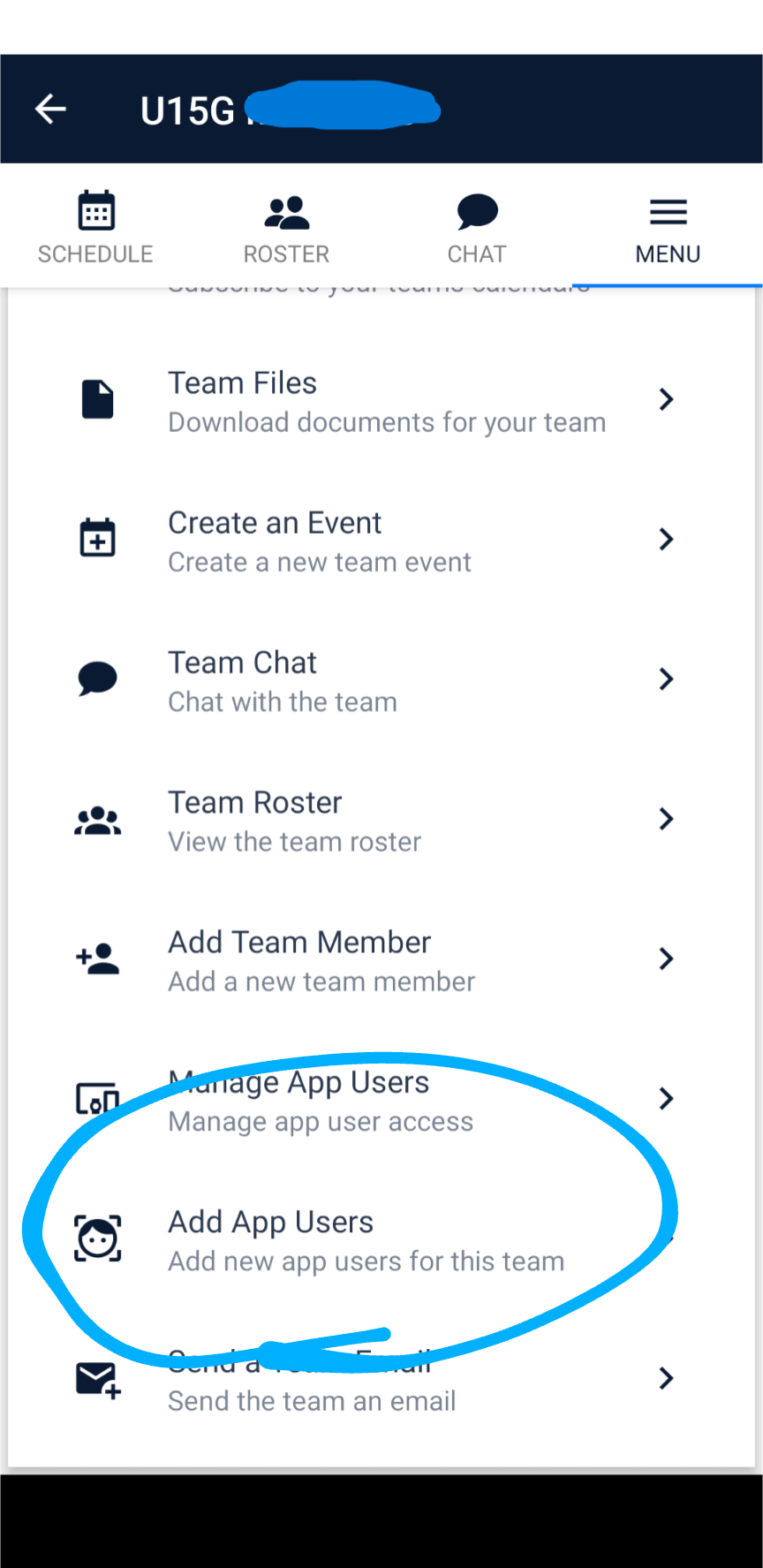View the Team Roster row
This screenshot has height=1568, width=763.
[381, 820]
